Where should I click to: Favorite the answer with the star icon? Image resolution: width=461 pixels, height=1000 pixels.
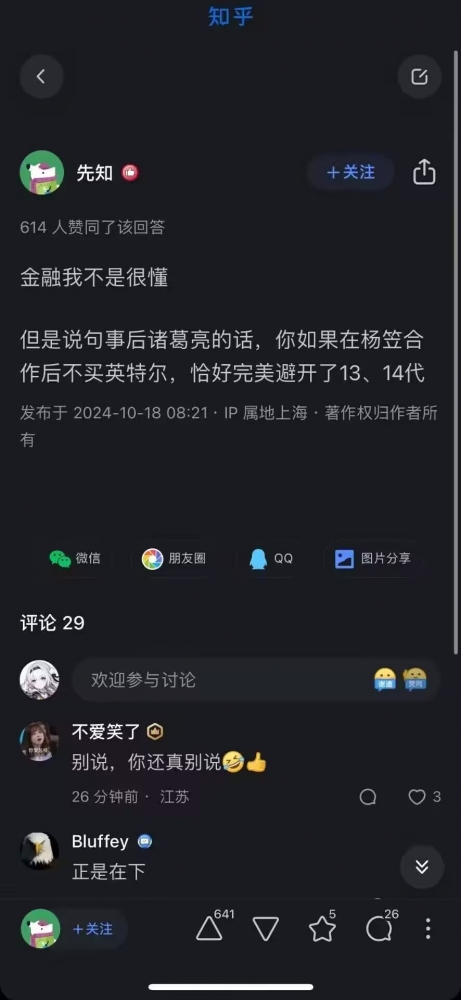click(323, 927)
